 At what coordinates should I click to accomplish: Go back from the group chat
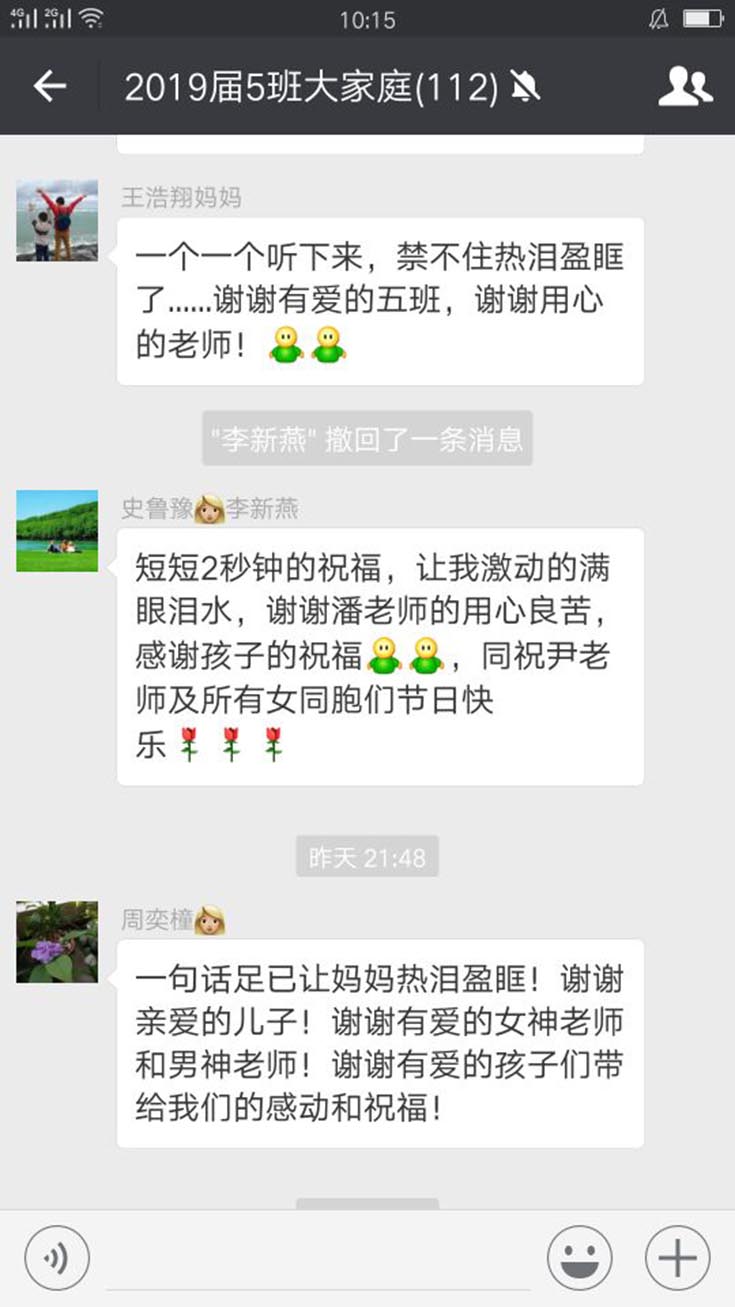tap(49, 87)
